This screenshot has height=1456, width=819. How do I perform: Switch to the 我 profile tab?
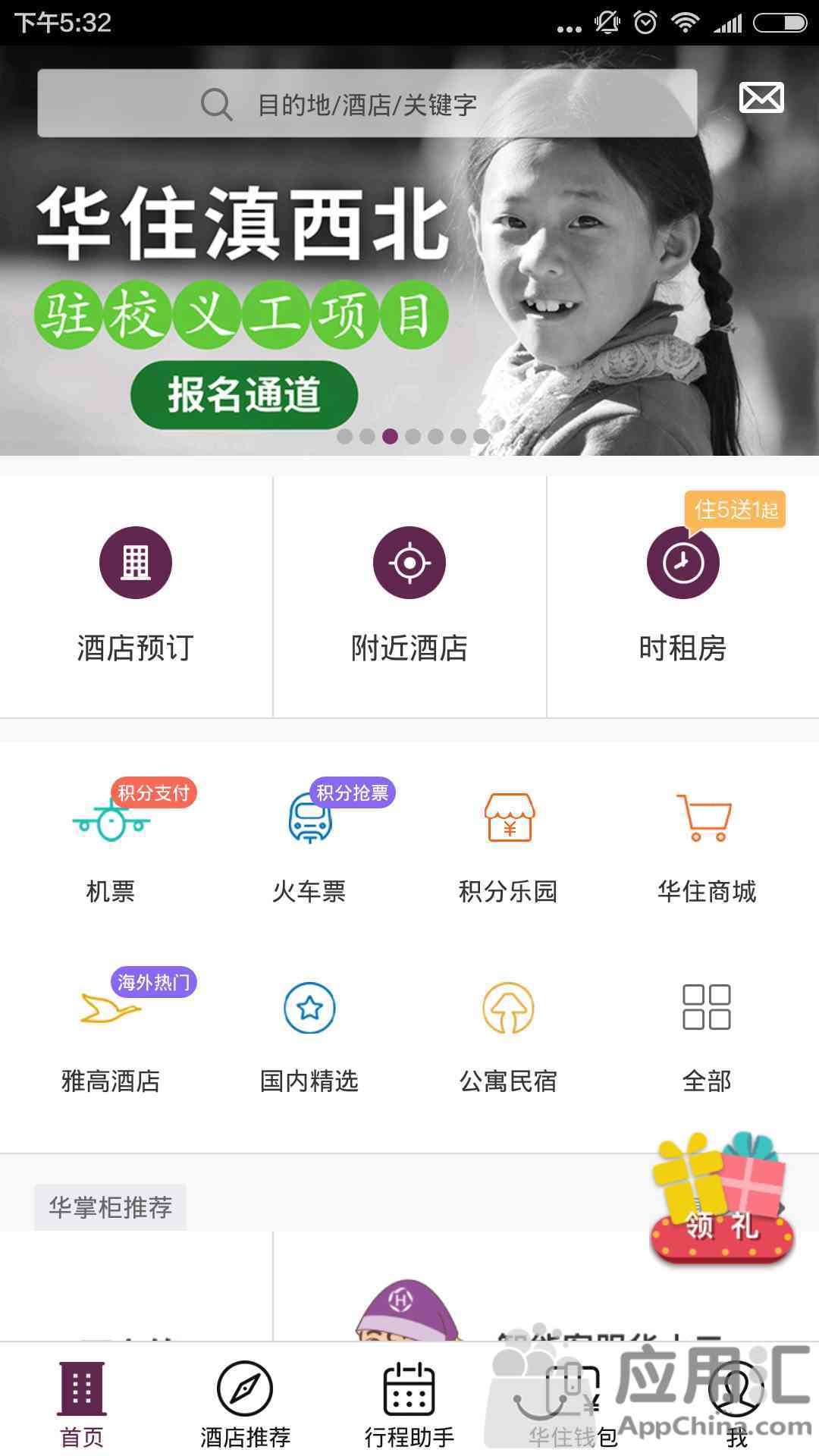pos(736,1403)
